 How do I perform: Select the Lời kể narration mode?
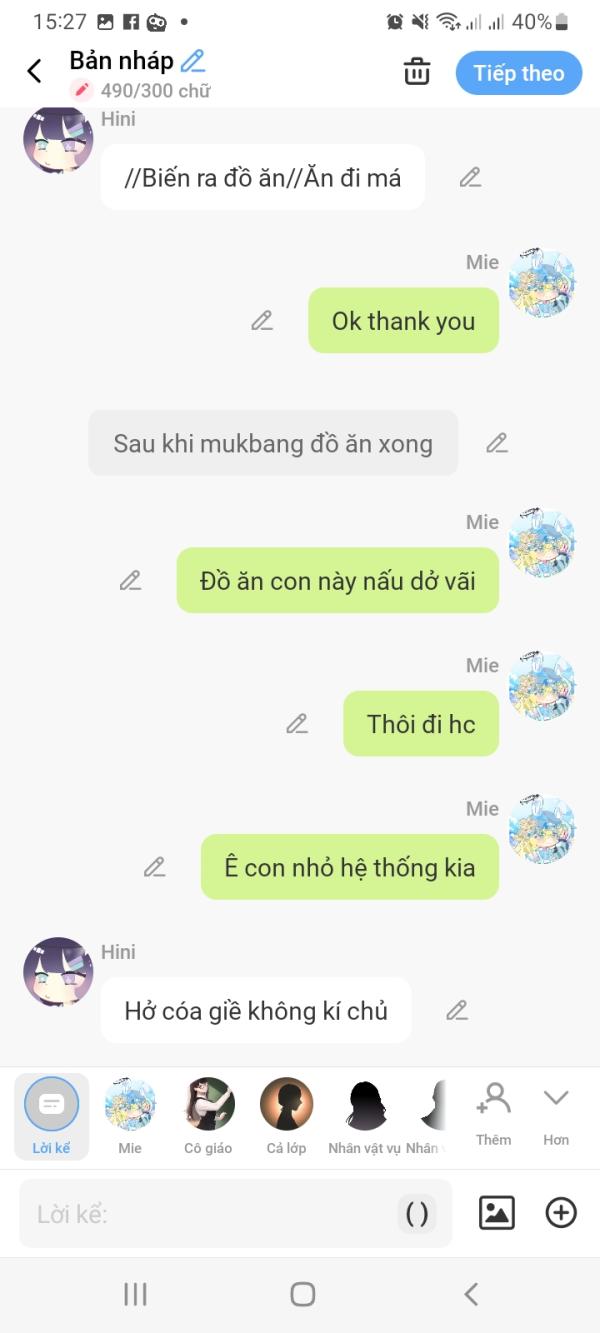(51, 1116)
